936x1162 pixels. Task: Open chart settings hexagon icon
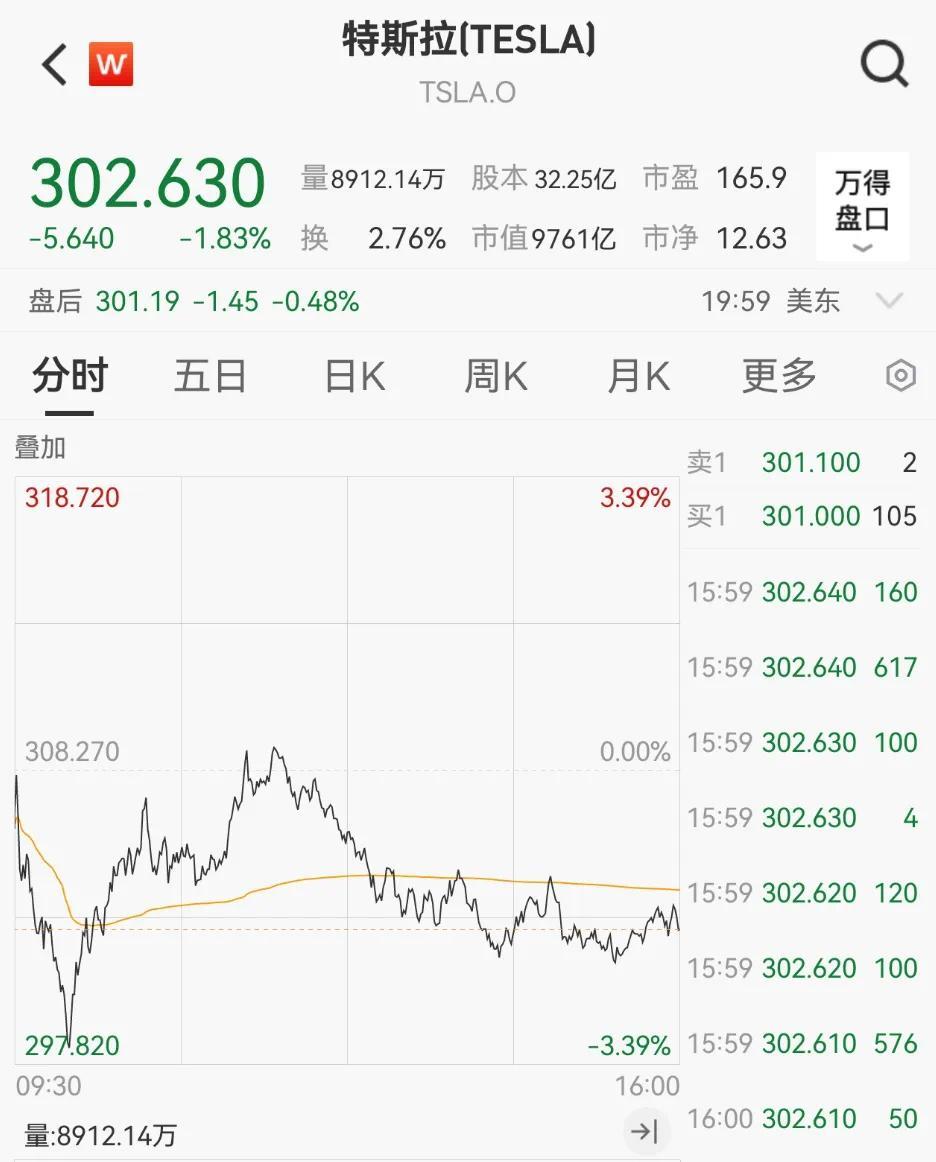(x=900, y=377)
